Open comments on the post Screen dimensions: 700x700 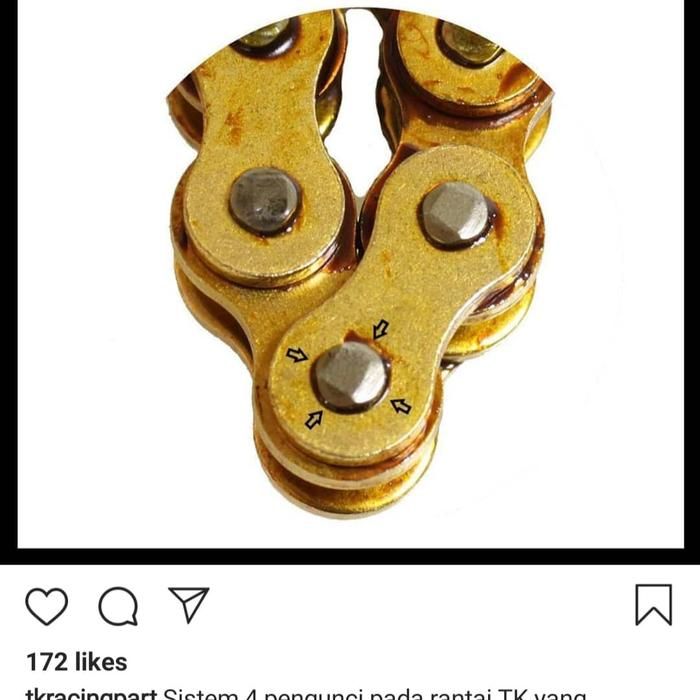click(x=118, y=606)
